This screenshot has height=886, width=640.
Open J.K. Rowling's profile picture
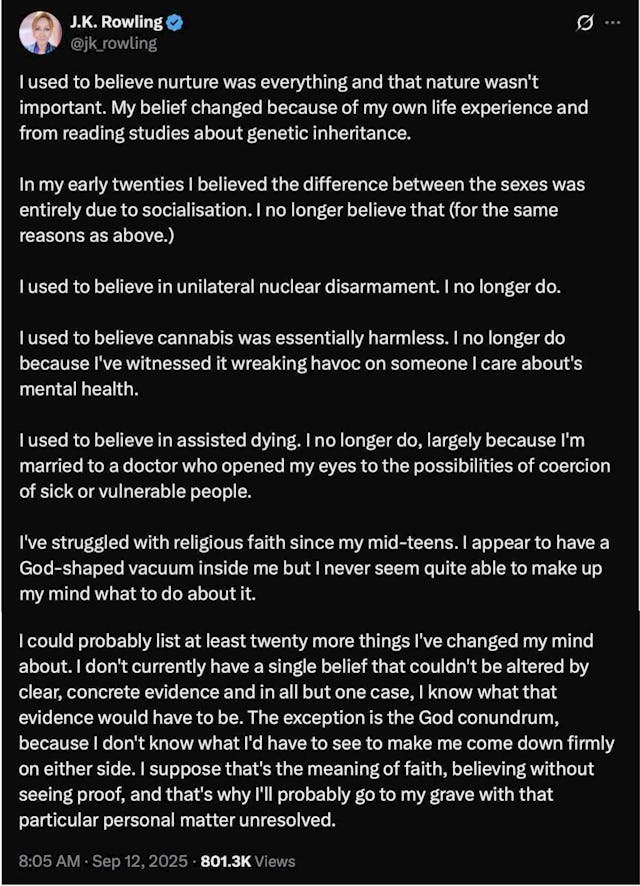click(x=40, y=34)
